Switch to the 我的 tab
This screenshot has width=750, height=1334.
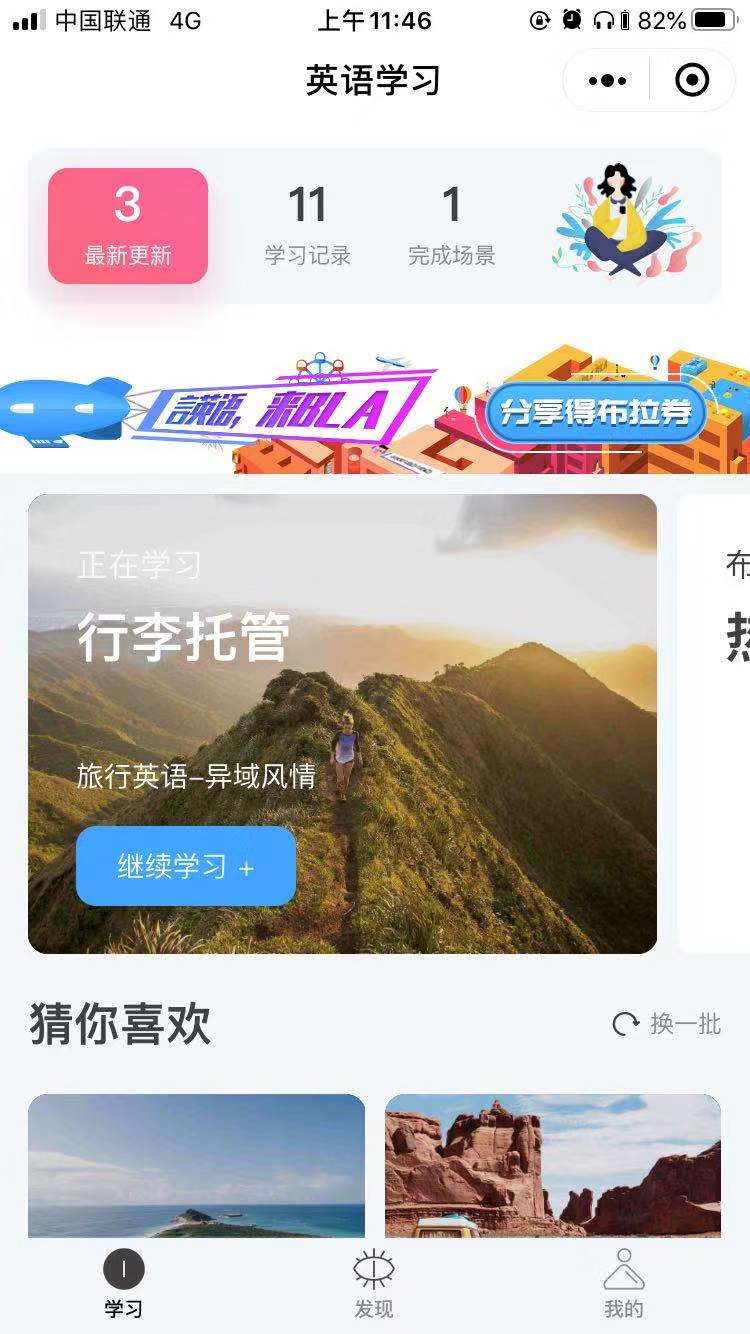pos(624,1284)
